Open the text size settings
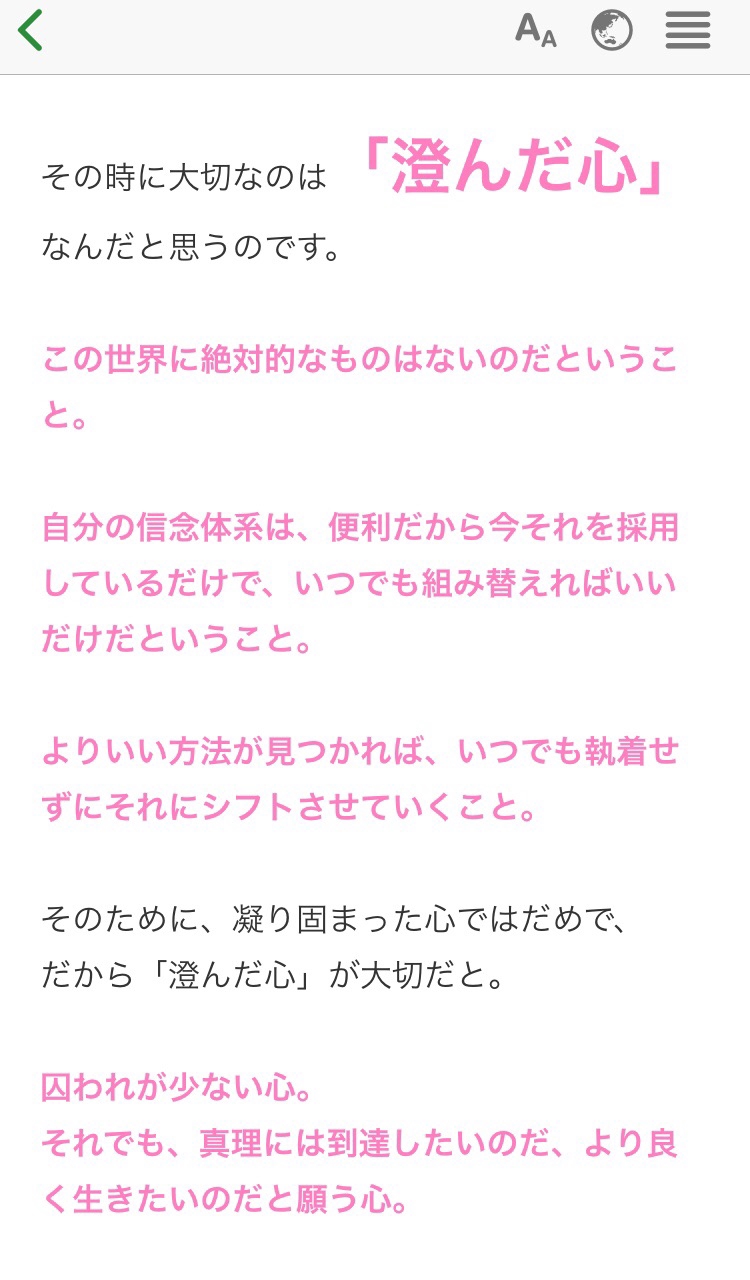The width and height of the screenshot is (750, 1280). pyautogui.click(x=536, y=30)
